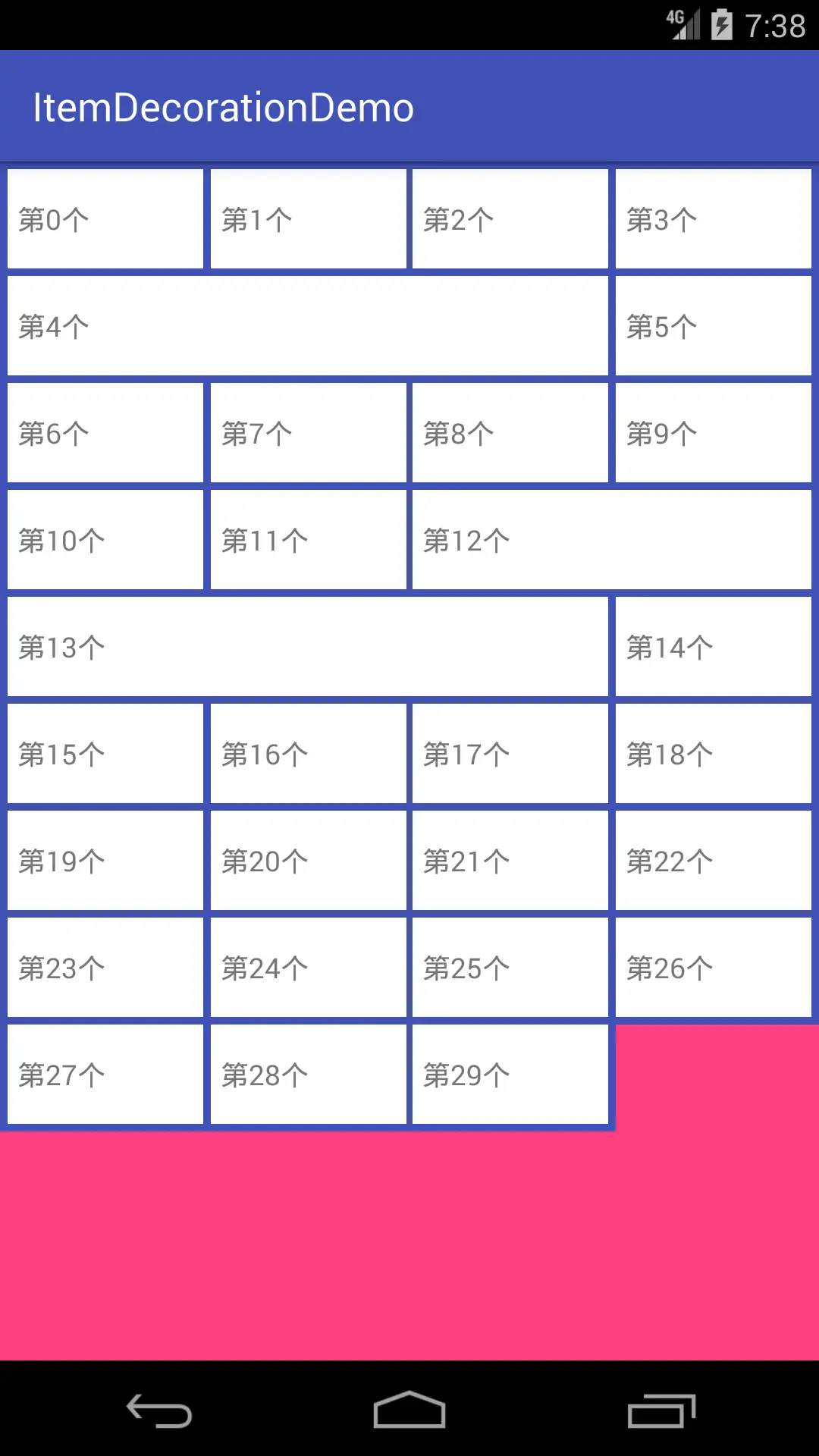Go back using the system back button
819x1456 pixels.
tap(159, 1410)
